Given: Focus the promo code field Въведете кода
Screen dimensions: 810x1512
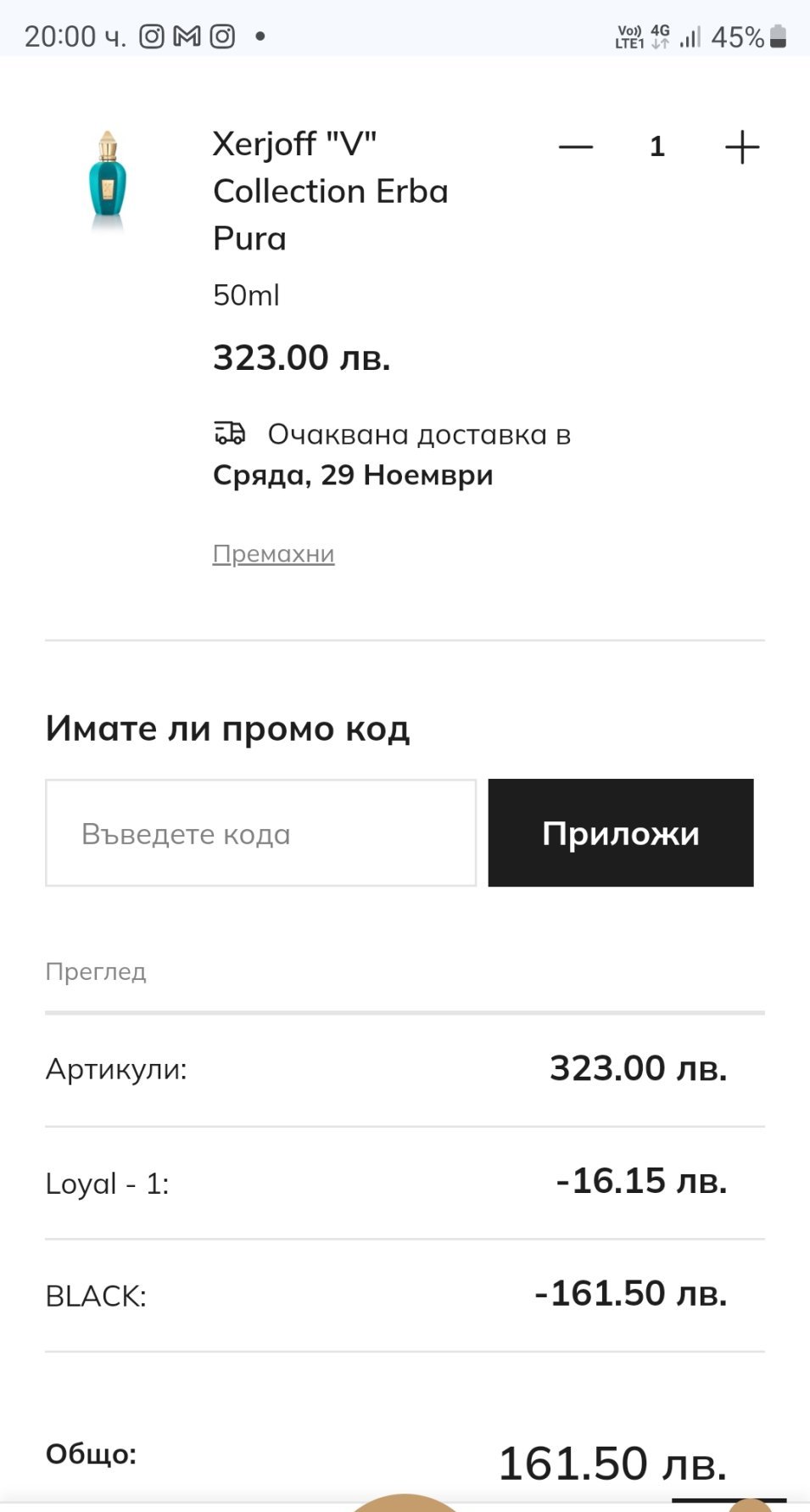Looking at the screenshot, I should click(260, 833).
